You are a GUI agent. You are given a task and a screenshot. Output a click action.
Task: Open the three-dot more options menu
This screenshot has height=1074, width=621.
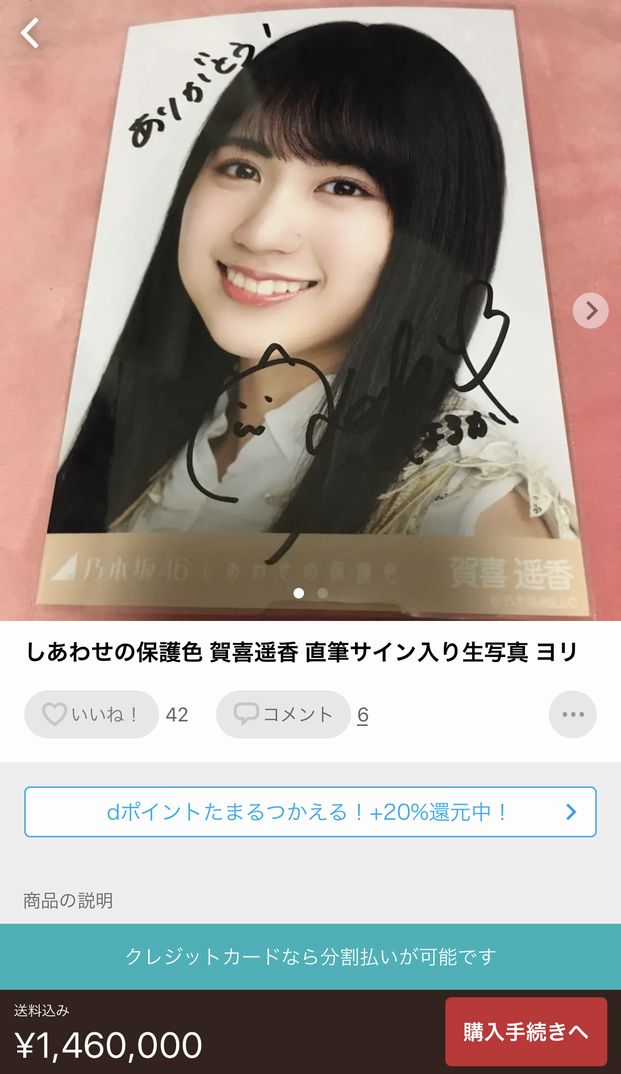[x=572, y=715]
